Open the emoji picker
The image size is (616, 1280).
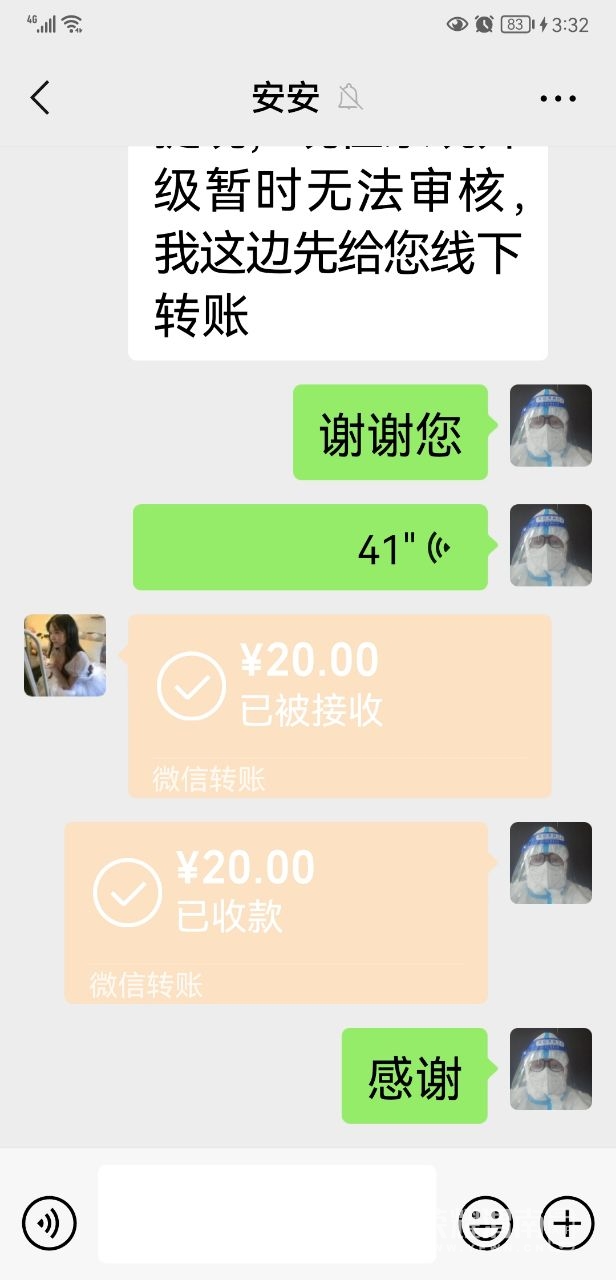486,1222
